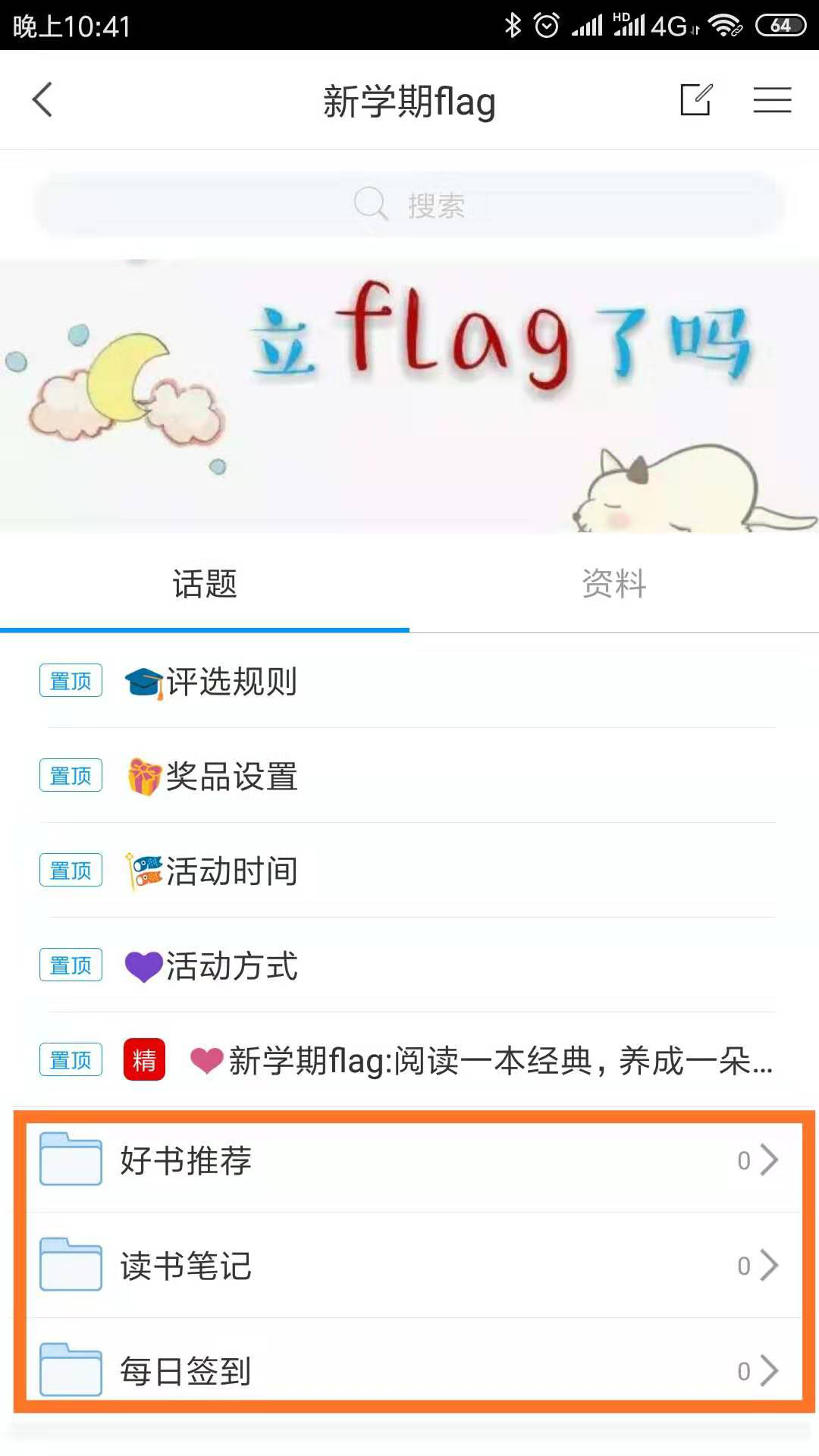Open the featured post 新学期flag:阅读一本经典

(x=499, y=1060)
